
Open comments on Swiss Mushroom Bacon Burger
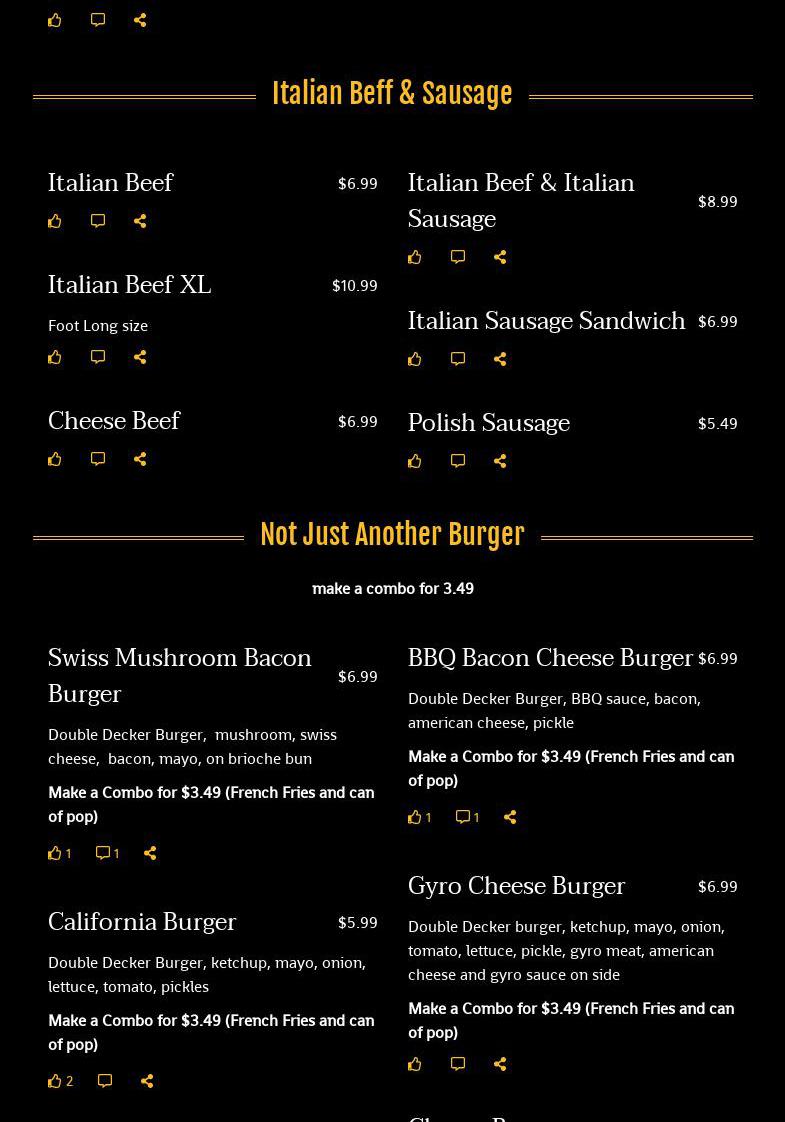pyautogui.click(x=103, y=853)
